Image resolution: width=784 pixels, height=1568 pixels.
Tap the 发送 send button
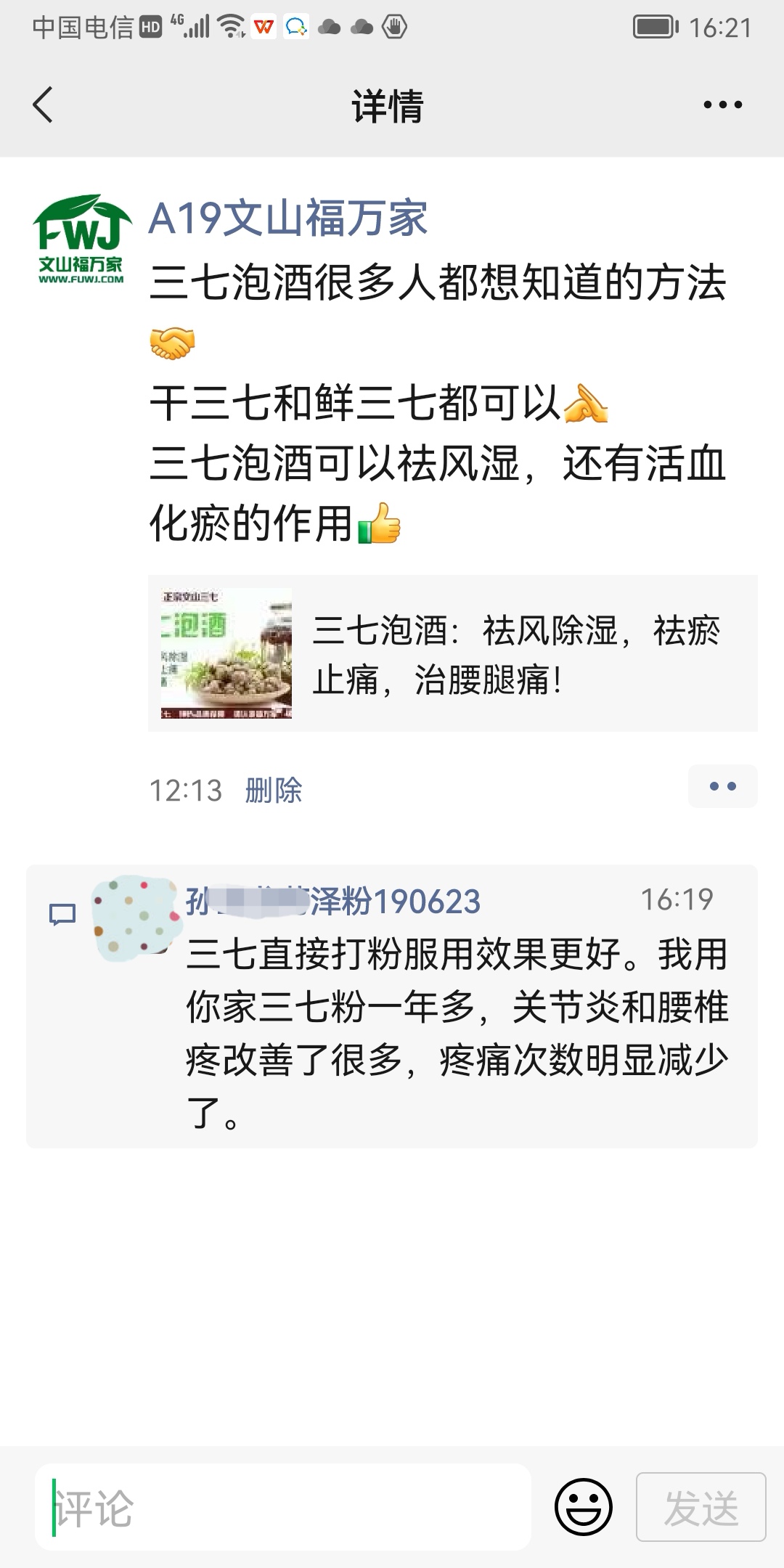pyautogui.click(x=701, y=1507)
